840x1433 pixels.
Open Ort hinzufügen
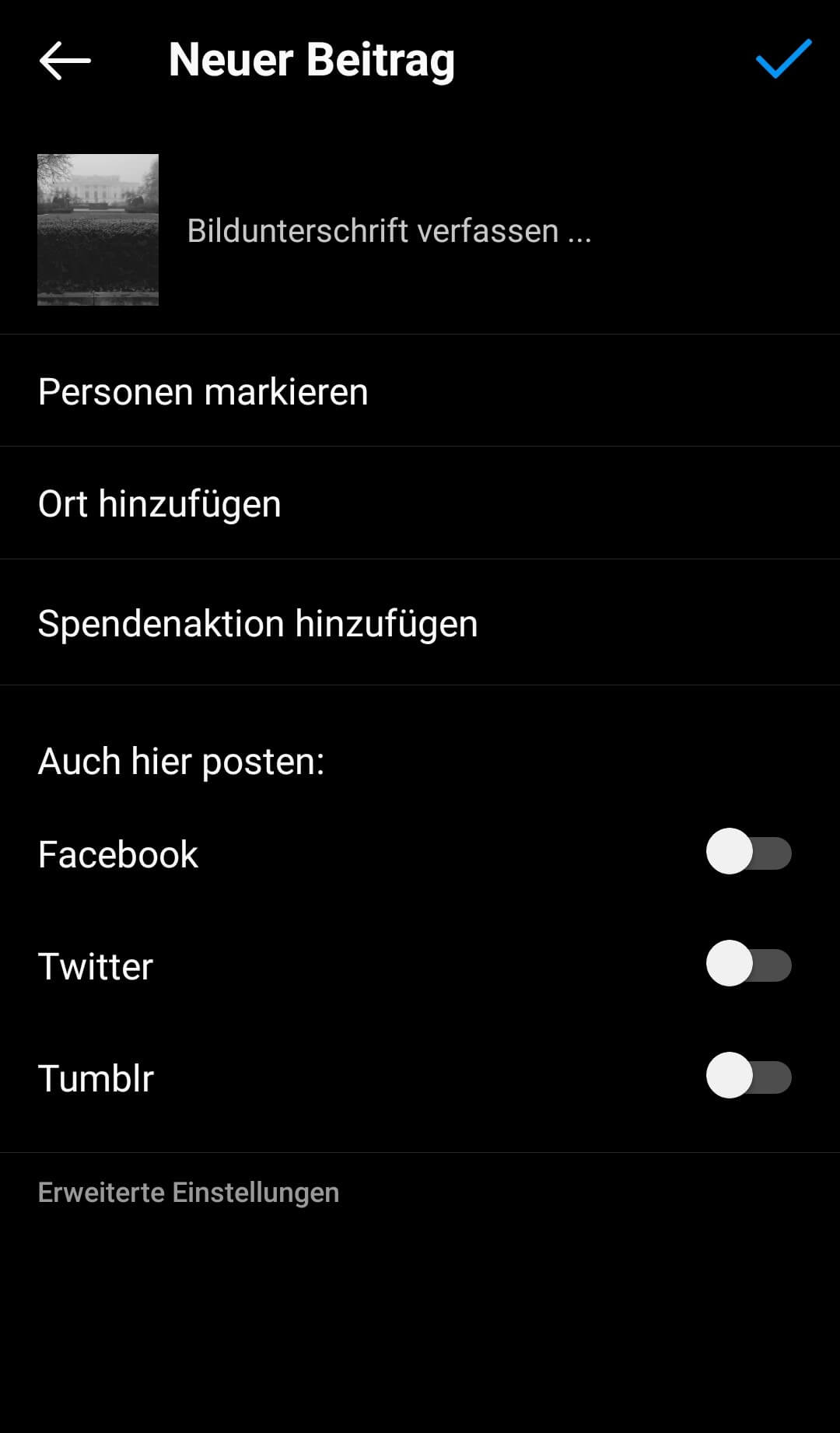(x=420, y=503)
